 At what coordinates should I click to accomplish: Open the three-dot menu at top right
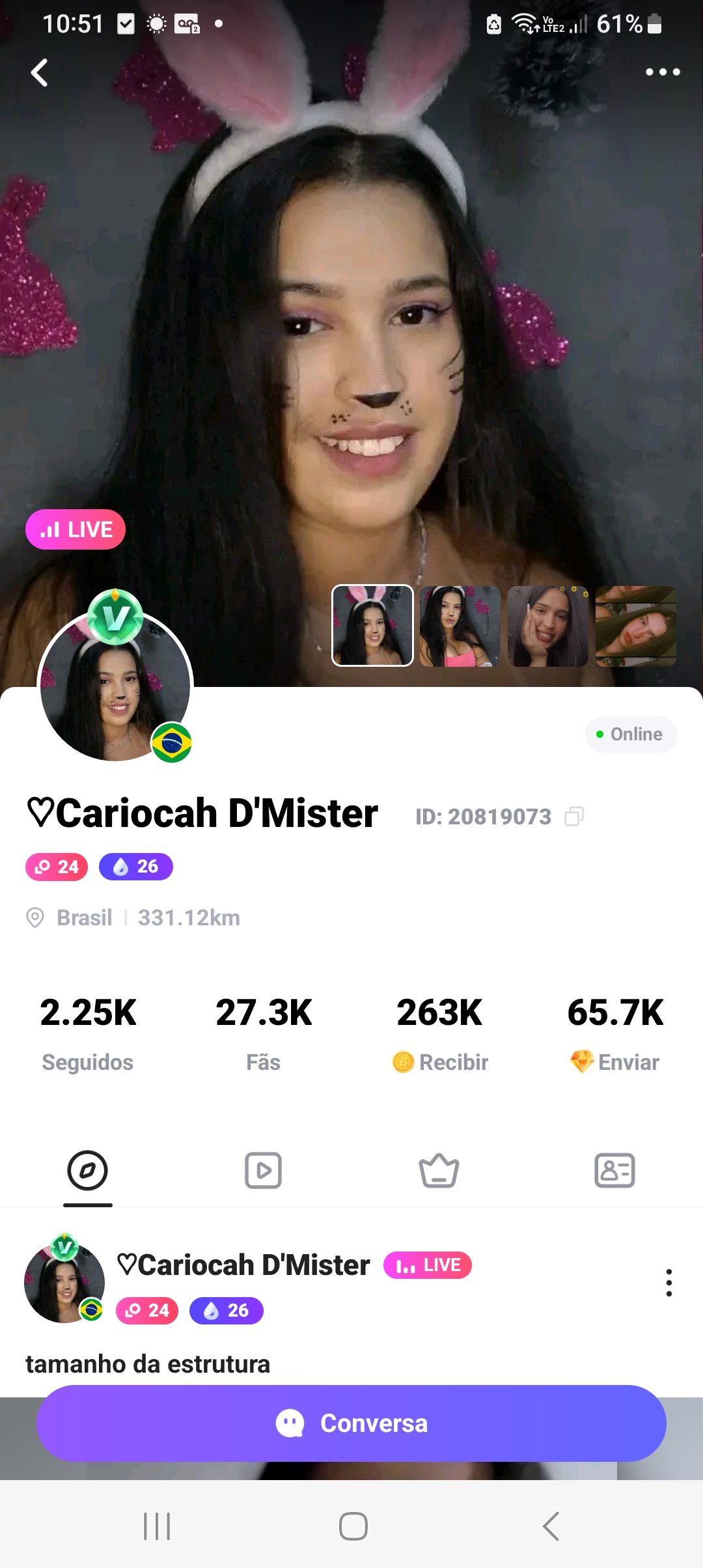tap(663, 72)
